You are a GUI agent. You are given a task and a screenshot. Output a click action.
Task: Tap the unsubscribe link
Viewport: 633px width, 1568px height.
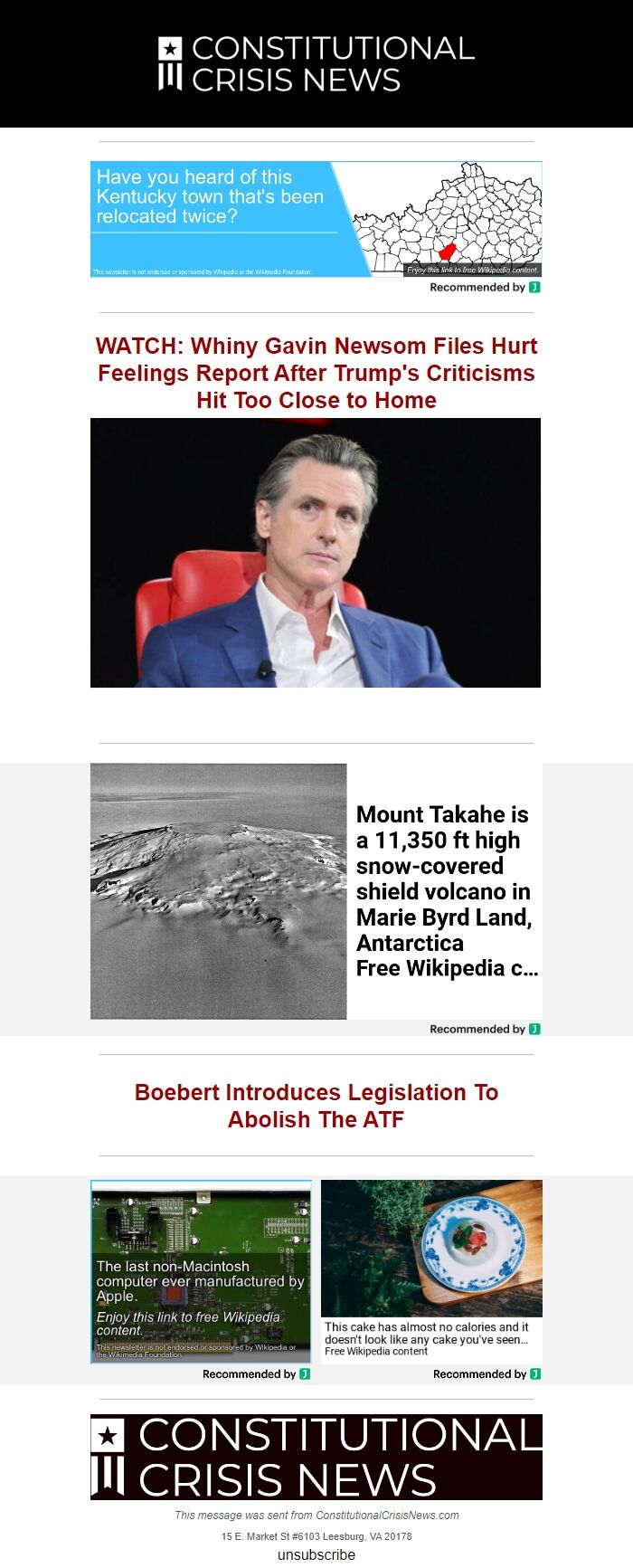pyautogui.click(x=316, y=1554)
